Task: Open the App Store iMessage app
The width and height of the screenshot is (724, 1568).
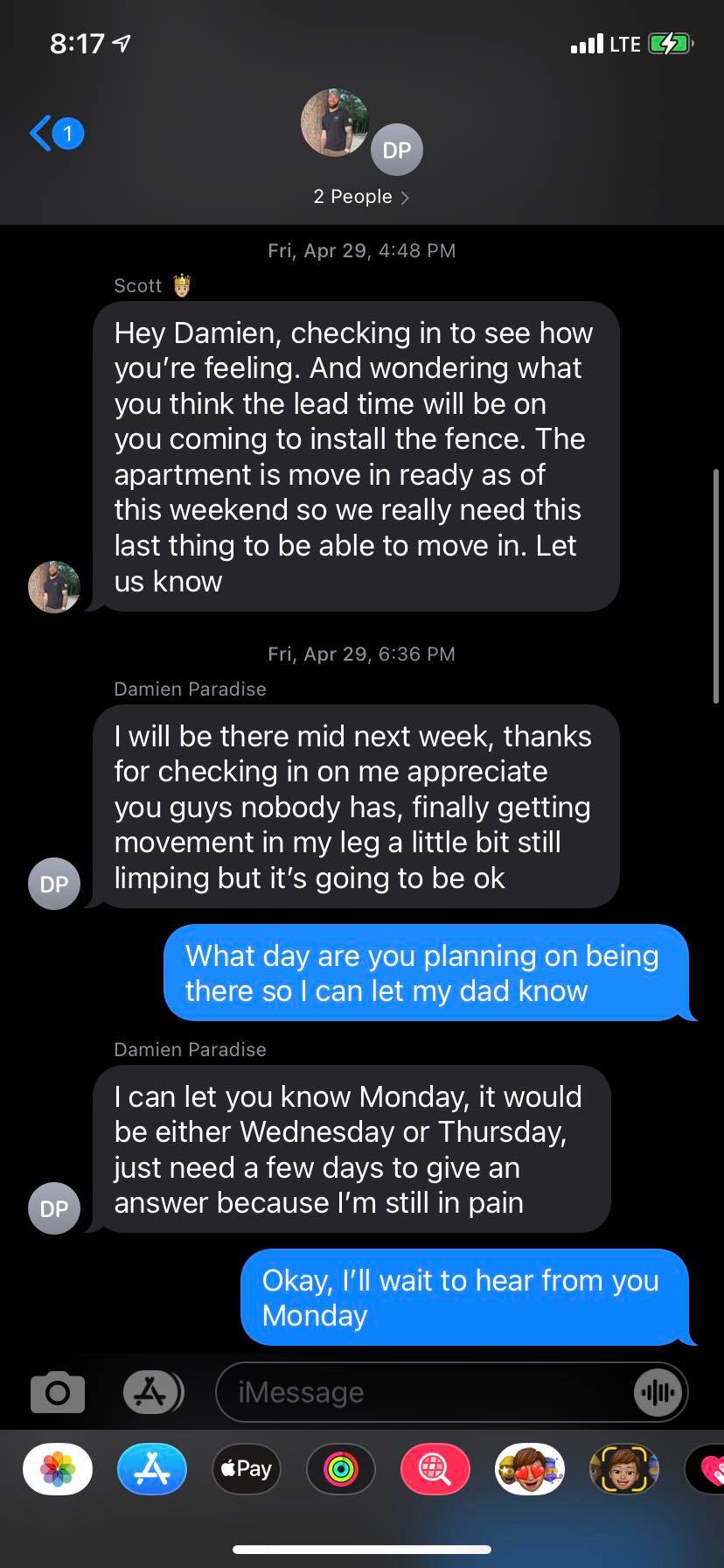Action: [x=152, y=1468]
